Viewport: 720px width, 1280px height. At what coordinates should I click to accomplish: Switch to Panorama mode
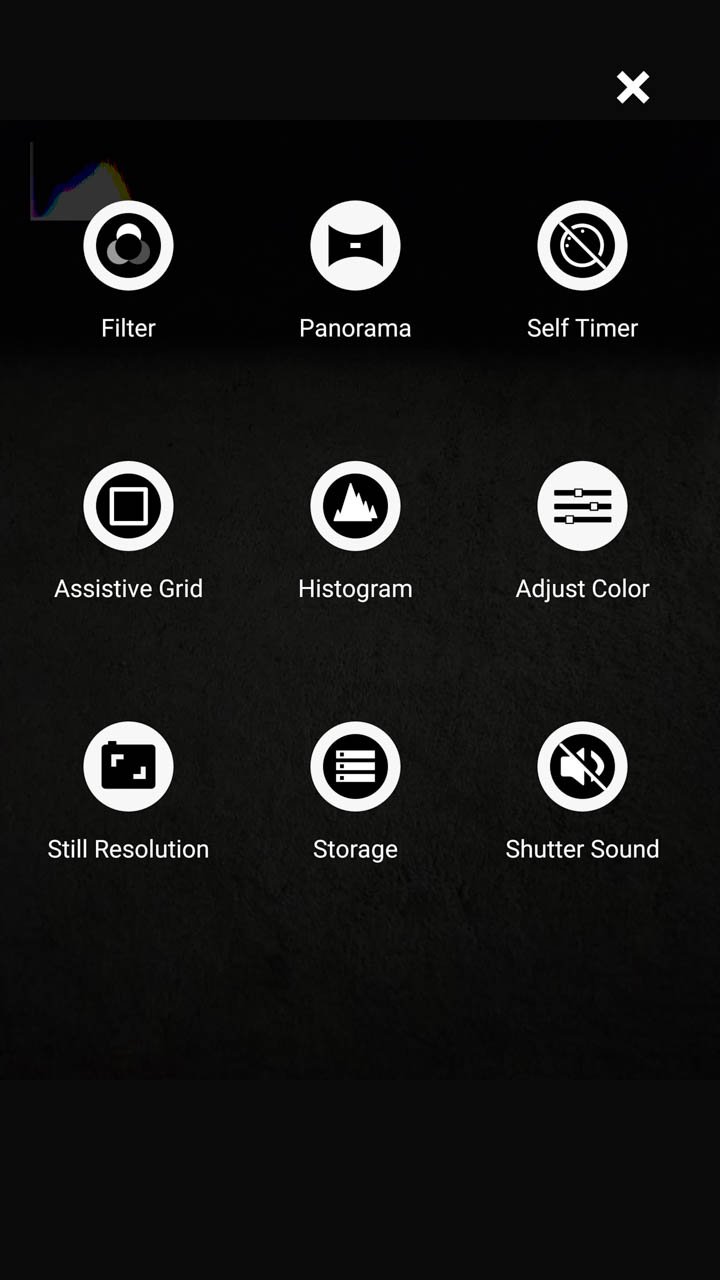[355, 246]
